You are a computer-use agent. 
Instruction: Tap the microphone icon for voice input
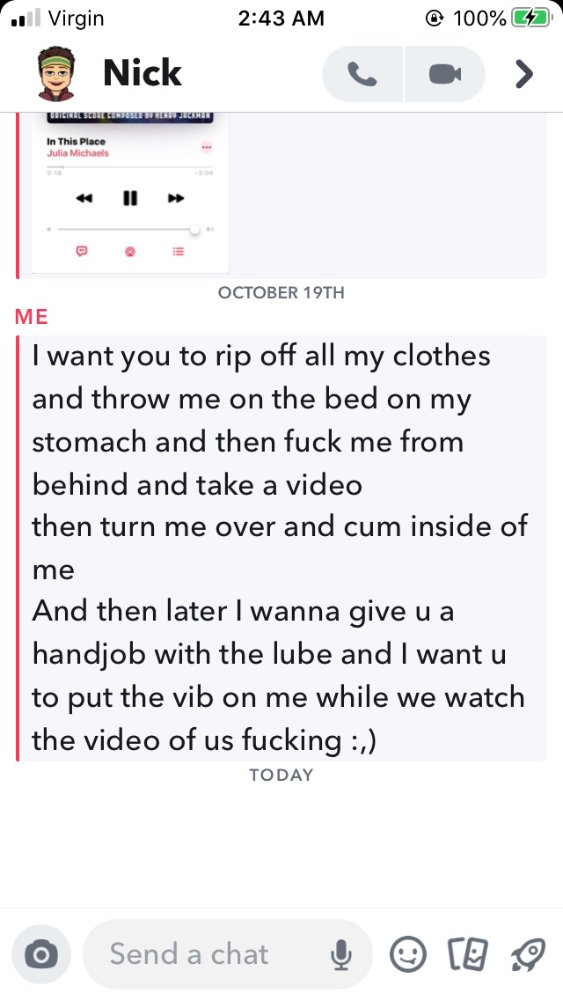click(341, 955)
